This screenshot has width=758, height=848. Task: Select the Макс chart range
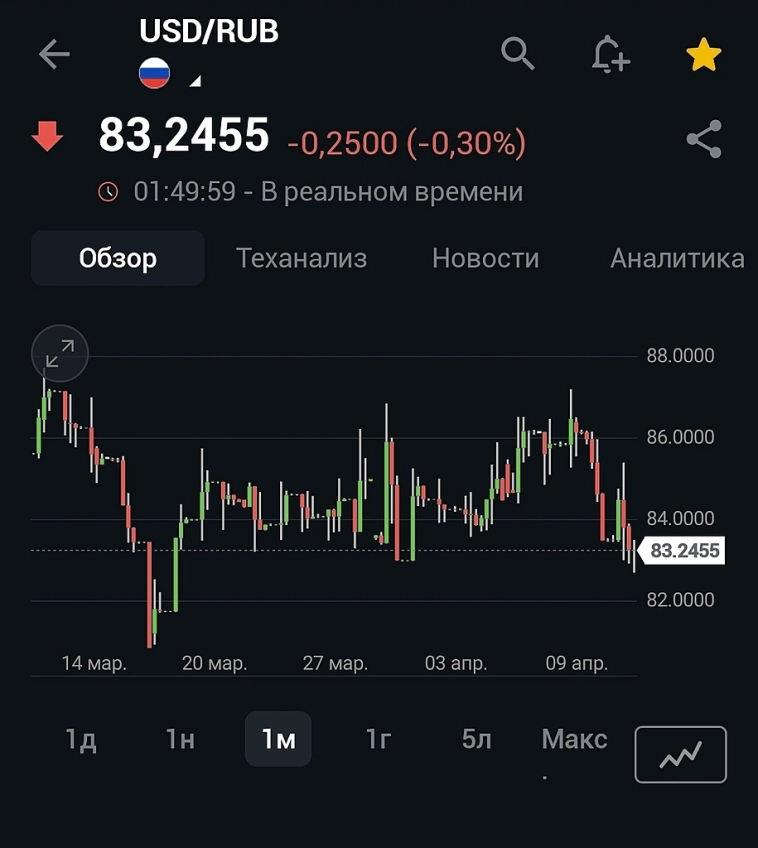[x=573, y=739]
